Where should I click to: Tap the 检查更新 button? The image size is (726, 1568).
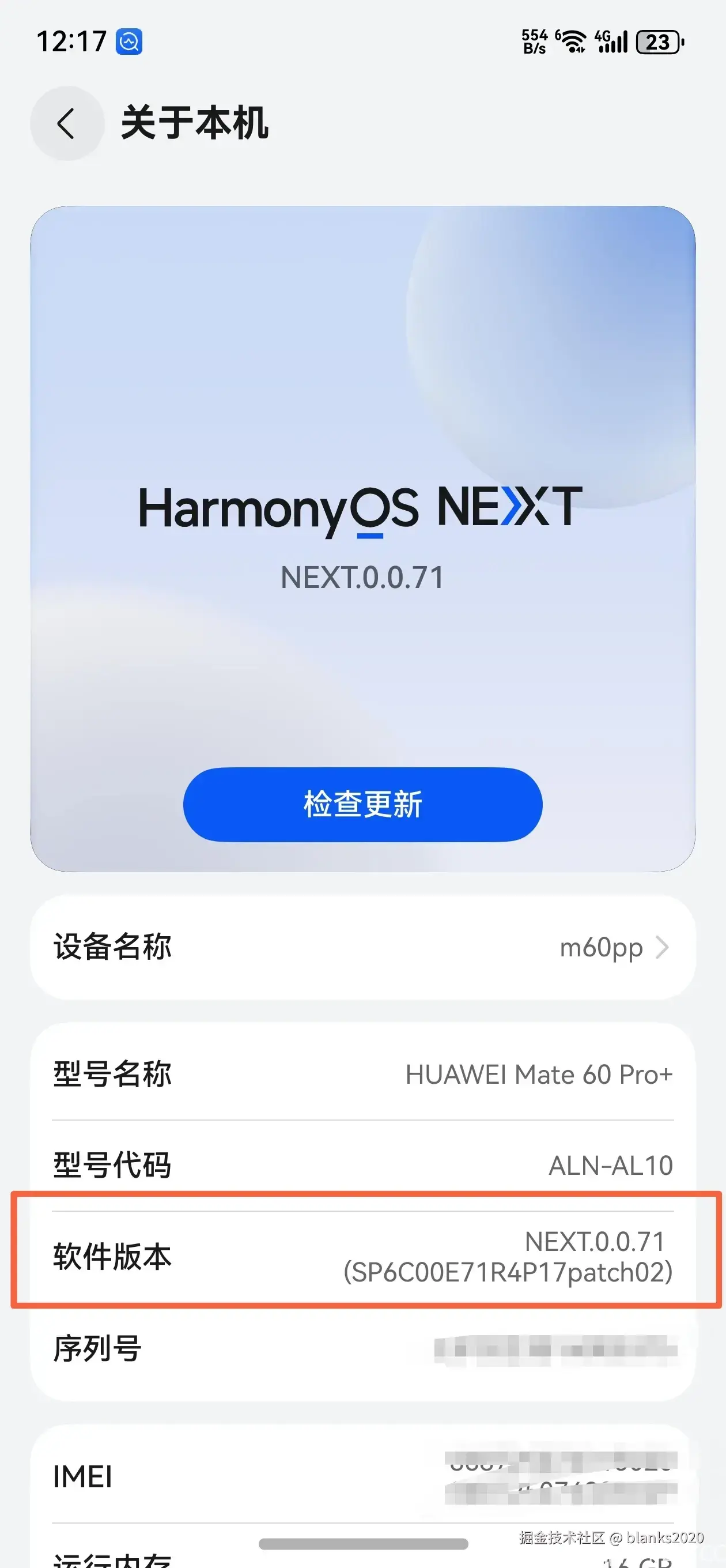click(362, 804)
